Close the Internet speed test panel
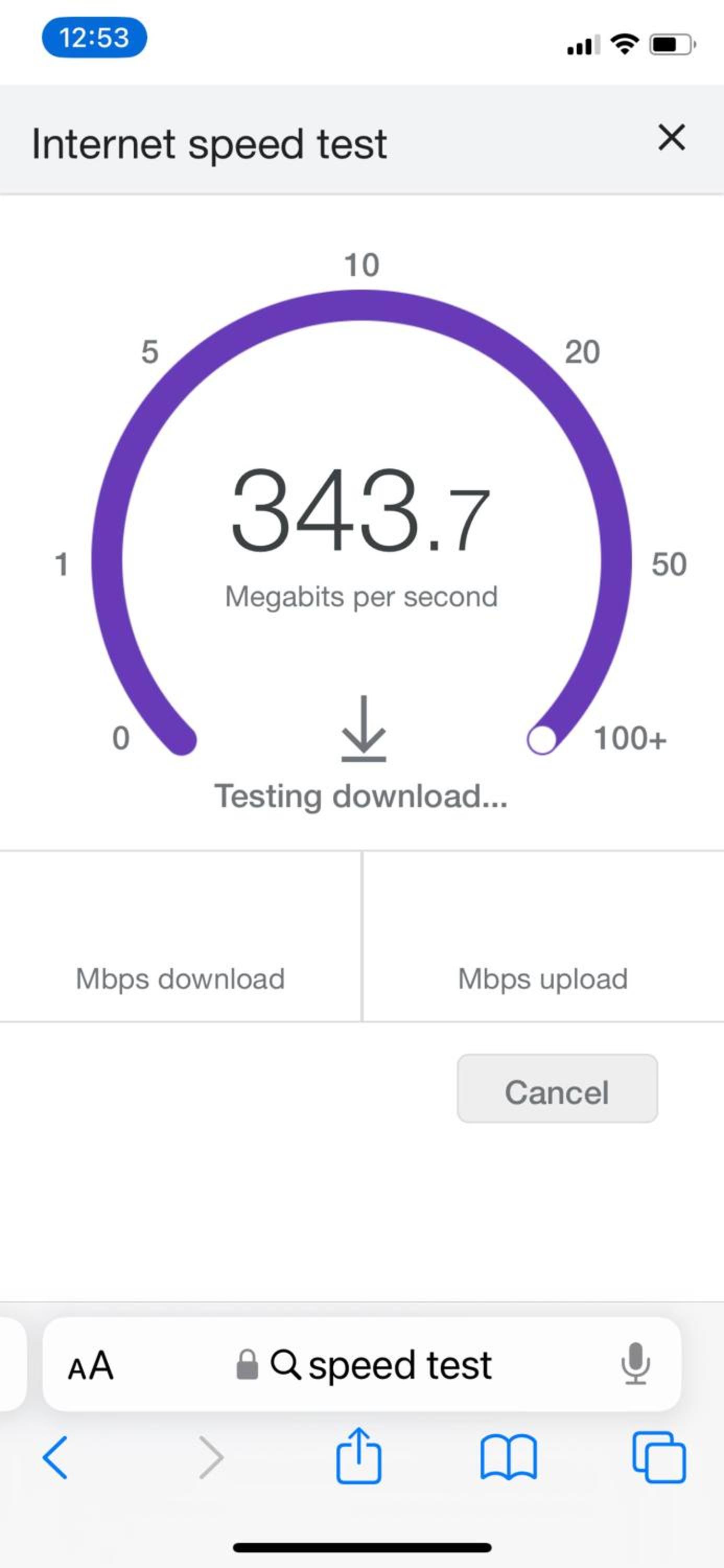The width and height of the screenshot is (724, 1568). (672, 137)
